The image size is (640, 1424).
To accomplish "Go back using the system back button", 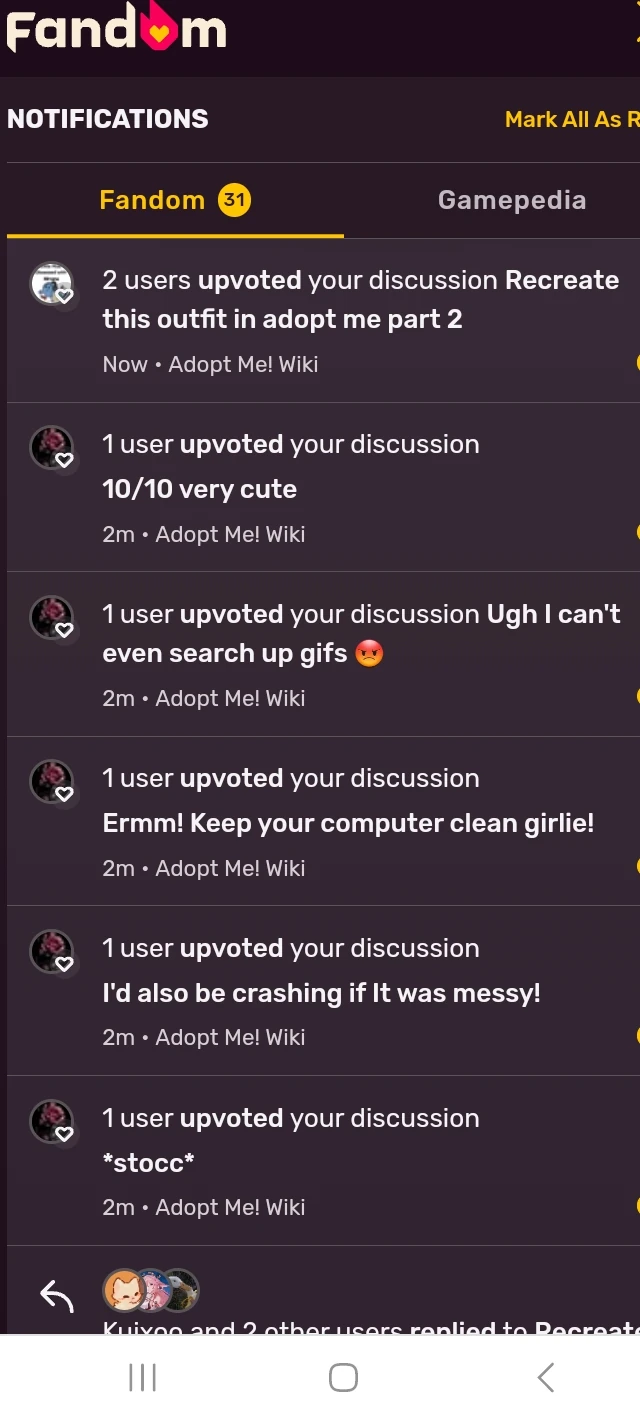I will (x=545, y=1378).
